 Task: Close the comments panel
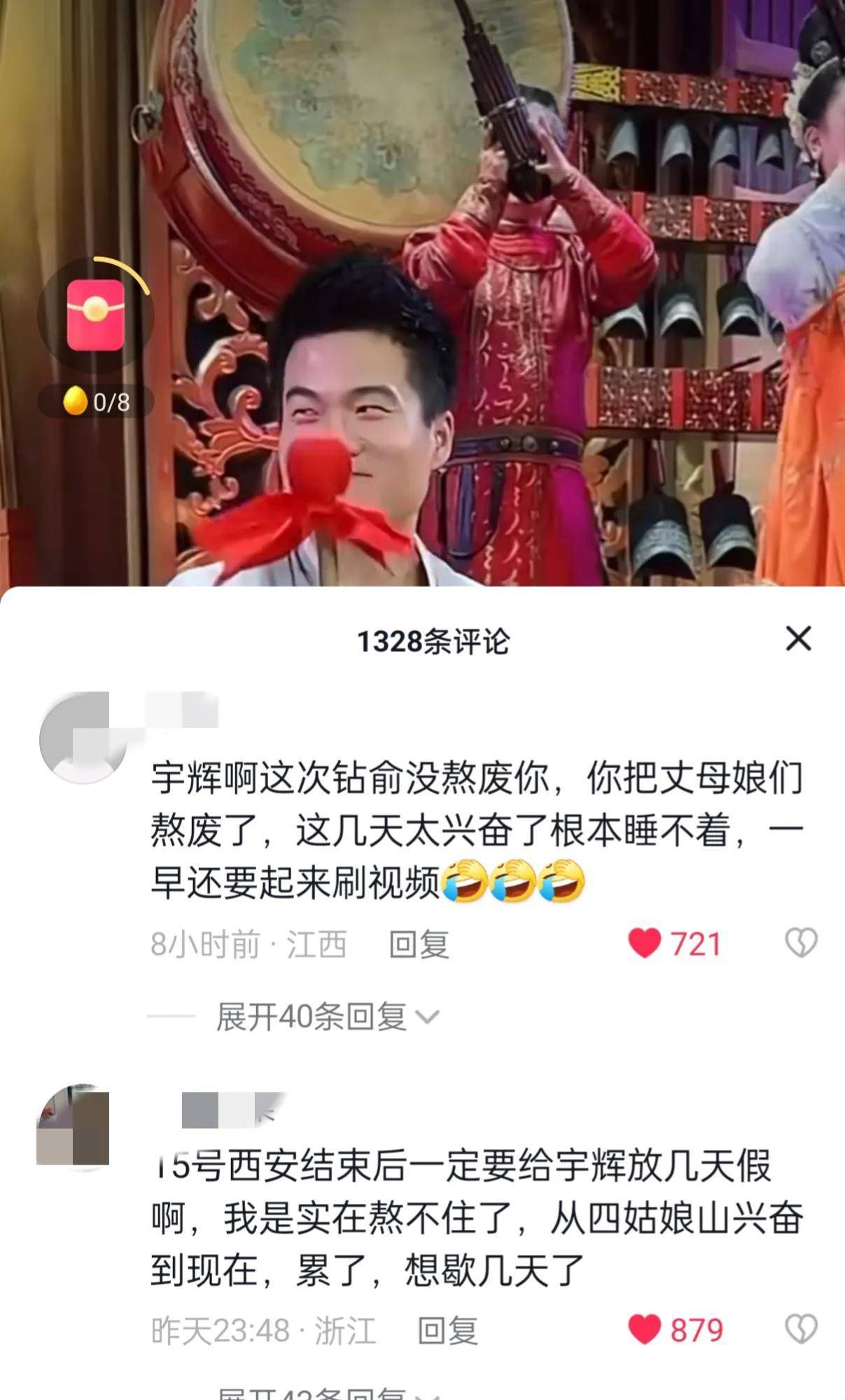pos(798,639)
